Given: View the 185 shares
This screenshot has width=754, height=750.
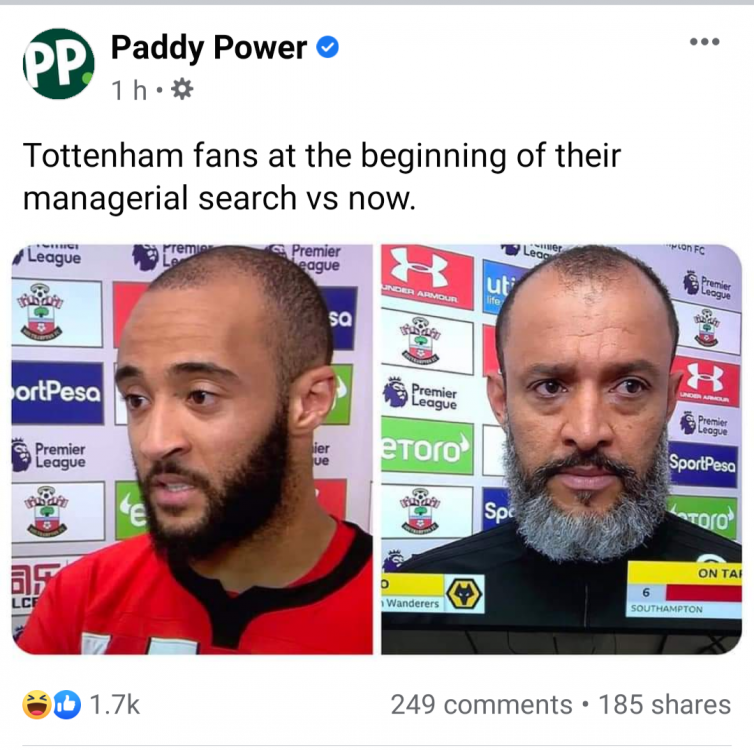Looking at the screenshot, I should coord(664,705).
